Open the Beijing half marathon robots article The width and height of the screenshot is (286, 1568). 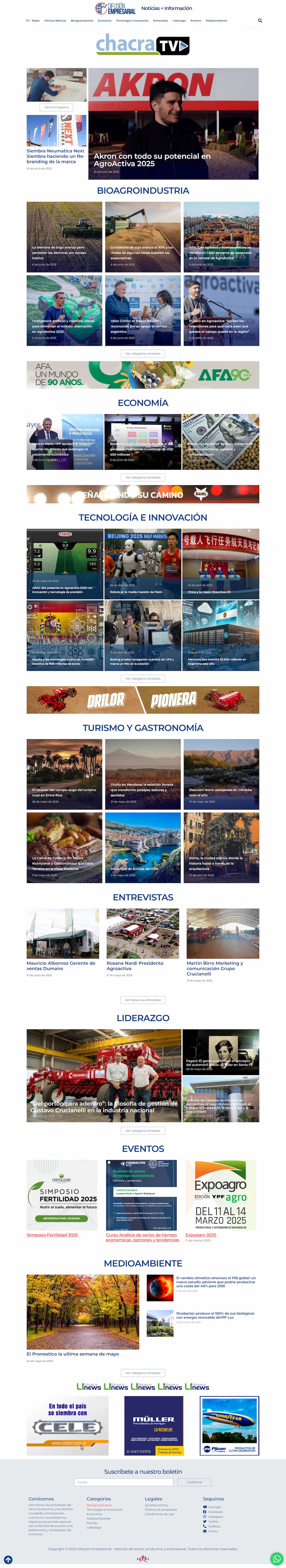click(142, 563)
